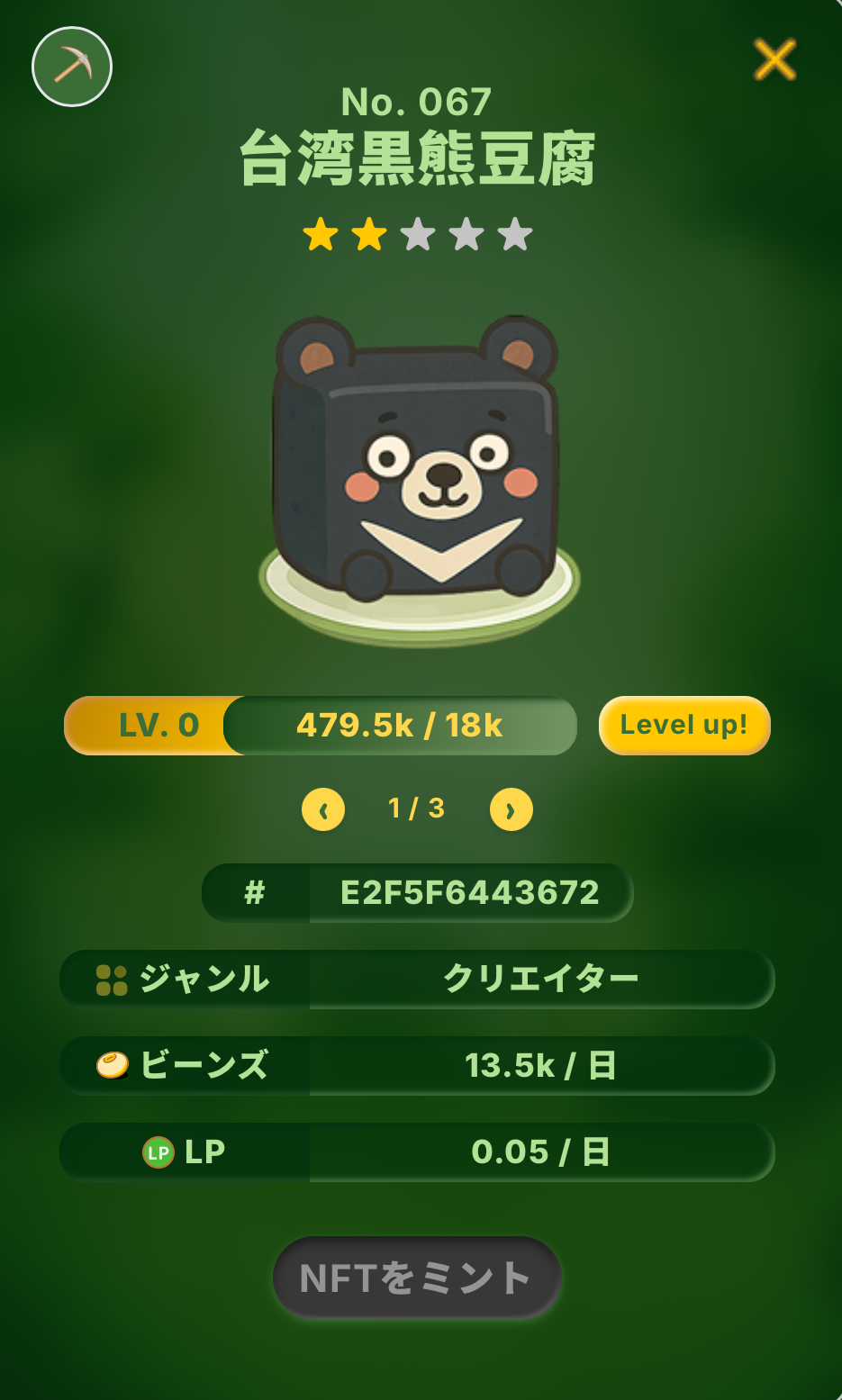Close the tofu detail panel
The image size is (842, 1400).
coord(774,59)
